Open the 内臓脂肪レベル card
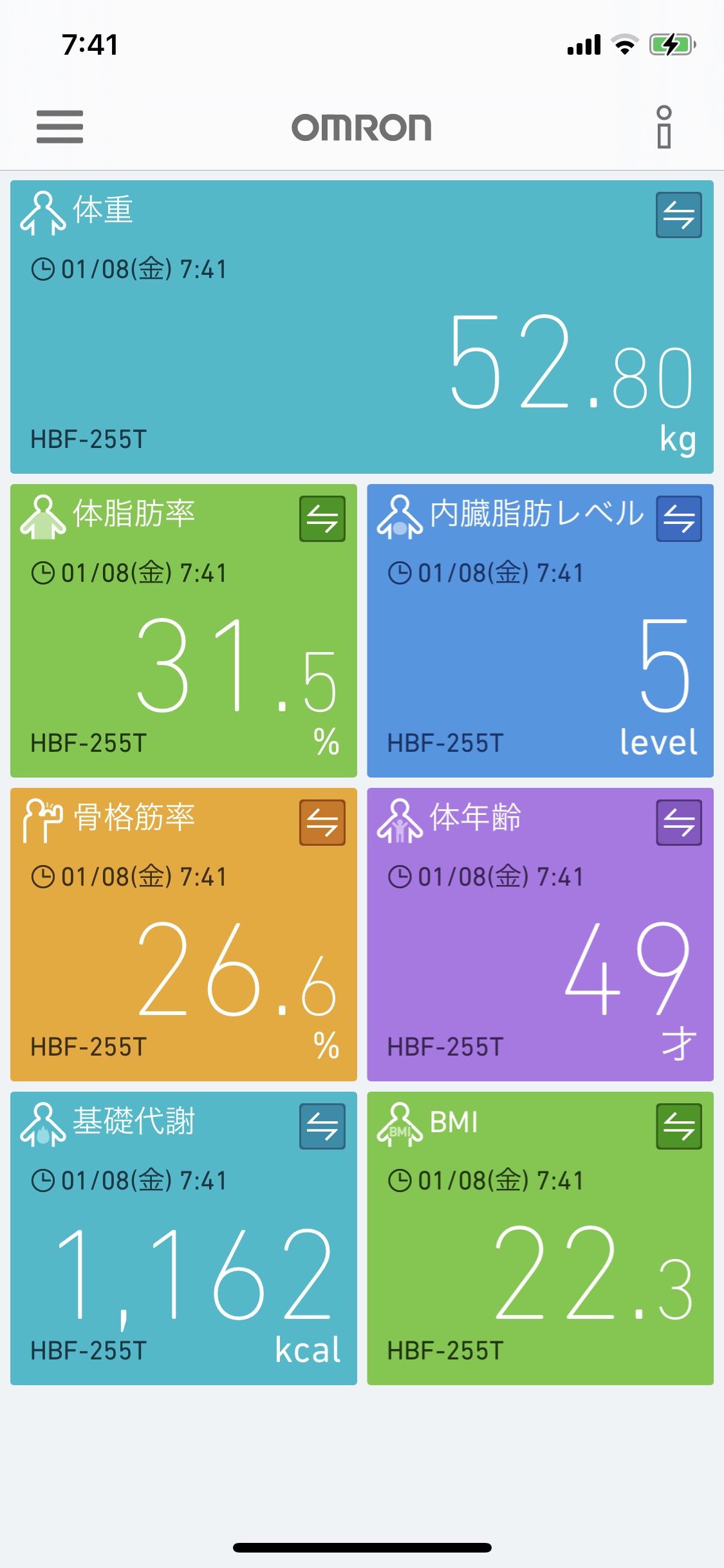The image size is (724, 1568). pyautogui.click(x=540, y=631)
